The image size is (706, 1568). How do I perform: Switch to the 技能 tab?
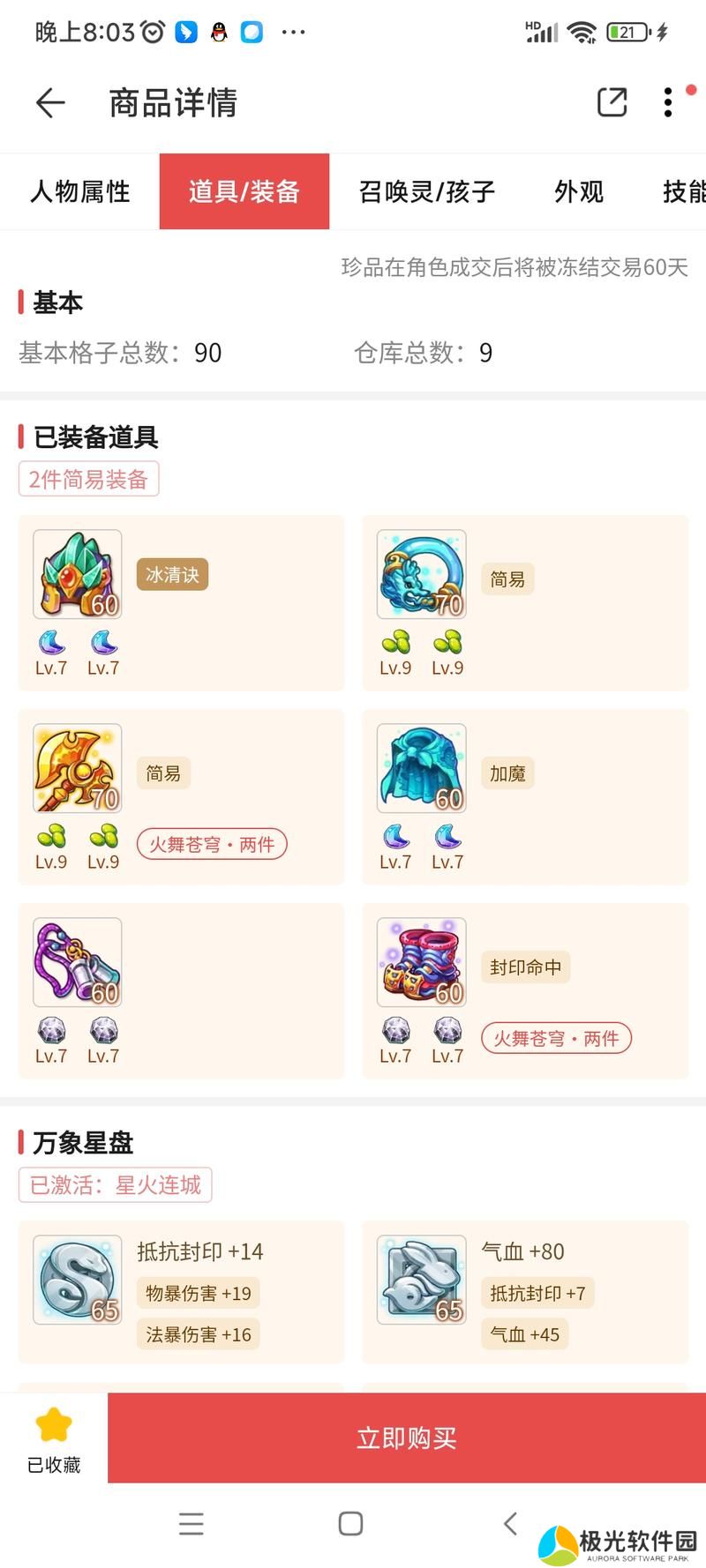(x=684, y=191)
